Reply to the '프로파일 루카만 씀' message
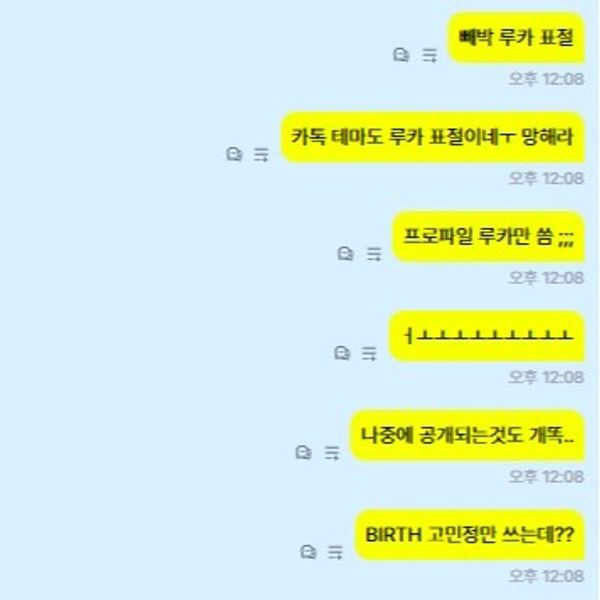Screen dimensions: 600x600 [x=345, y=254]
